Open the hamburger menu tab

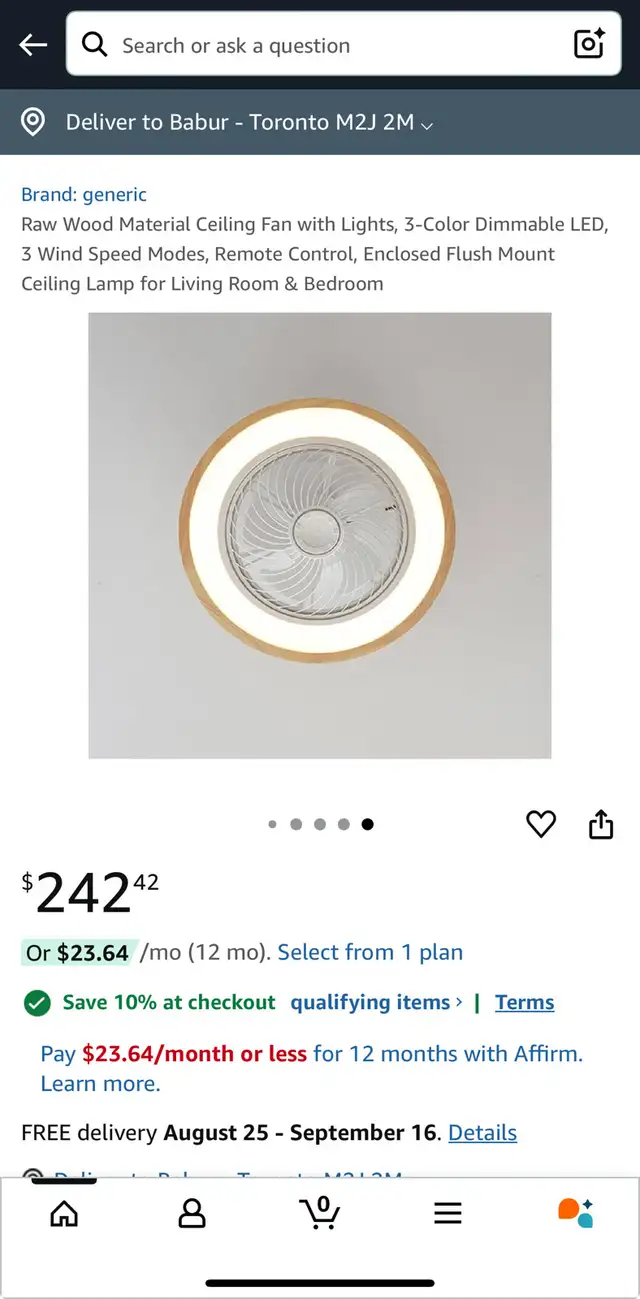[x=447, y=1213]
